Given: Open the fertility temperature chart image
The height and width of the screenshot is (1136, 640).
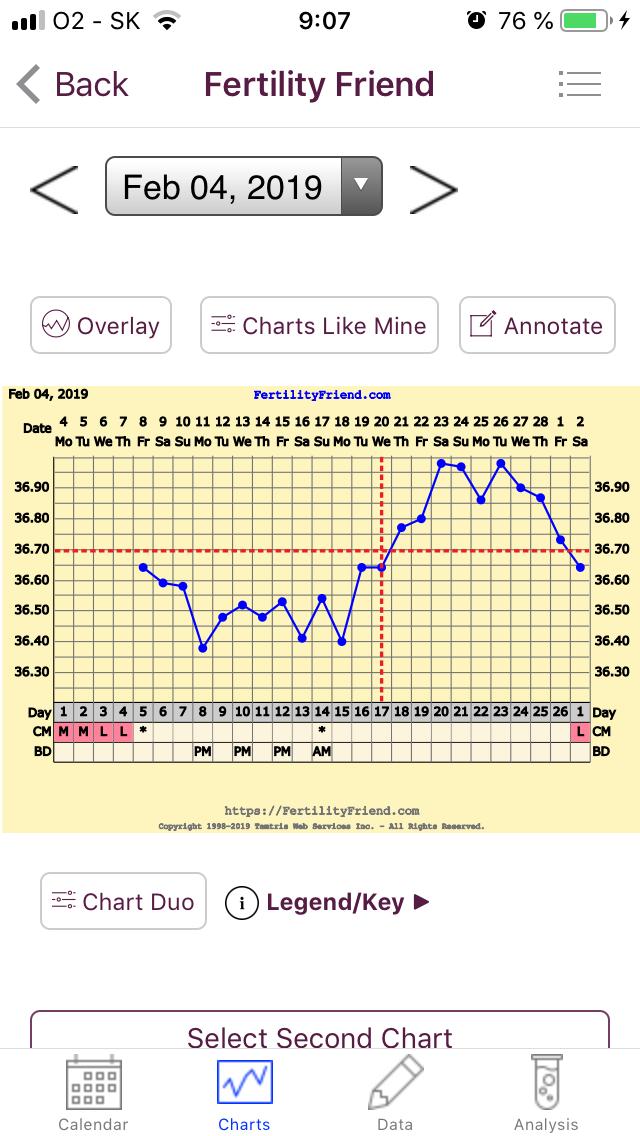Looking at the screenshot, I should (320, 609).
